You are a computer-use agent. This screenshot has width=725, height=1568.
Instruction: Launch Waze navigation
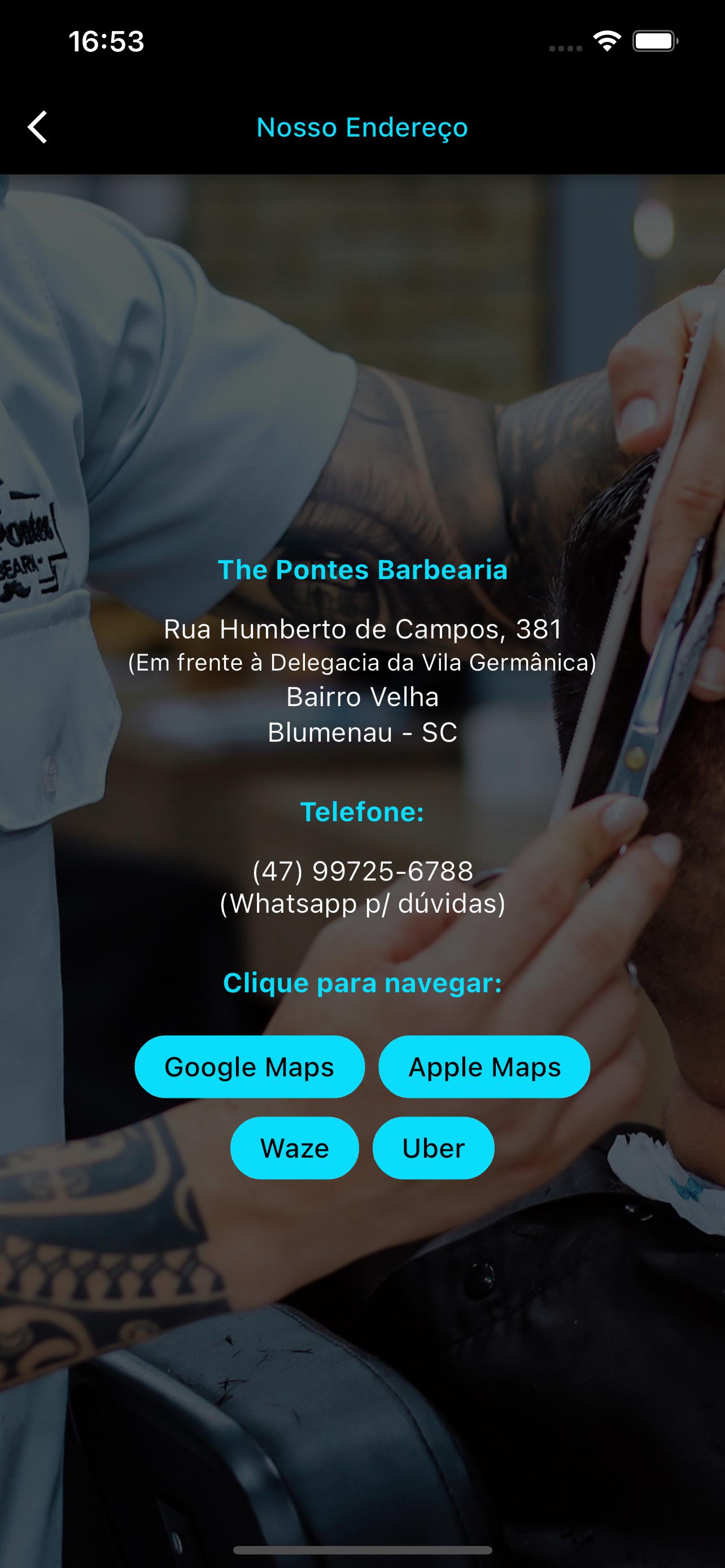click(x=295, y=1147)
